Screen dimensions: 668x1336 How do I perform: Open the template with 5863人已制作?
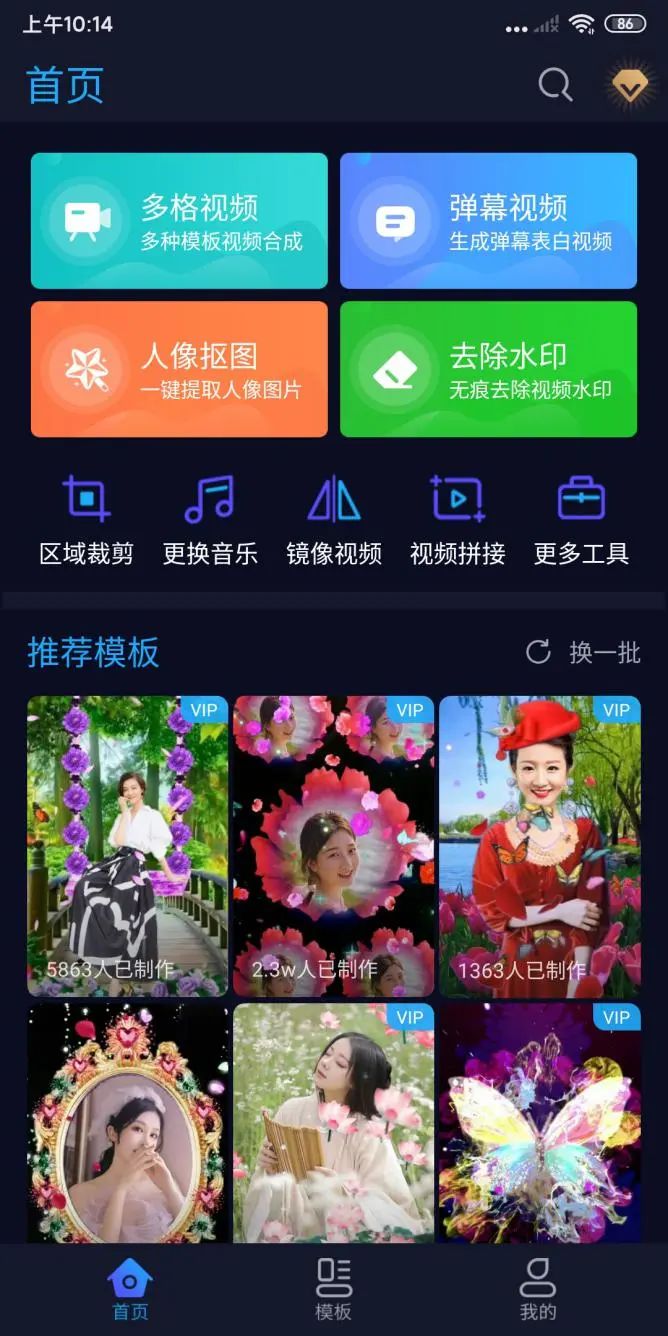[x=127, y=846]
